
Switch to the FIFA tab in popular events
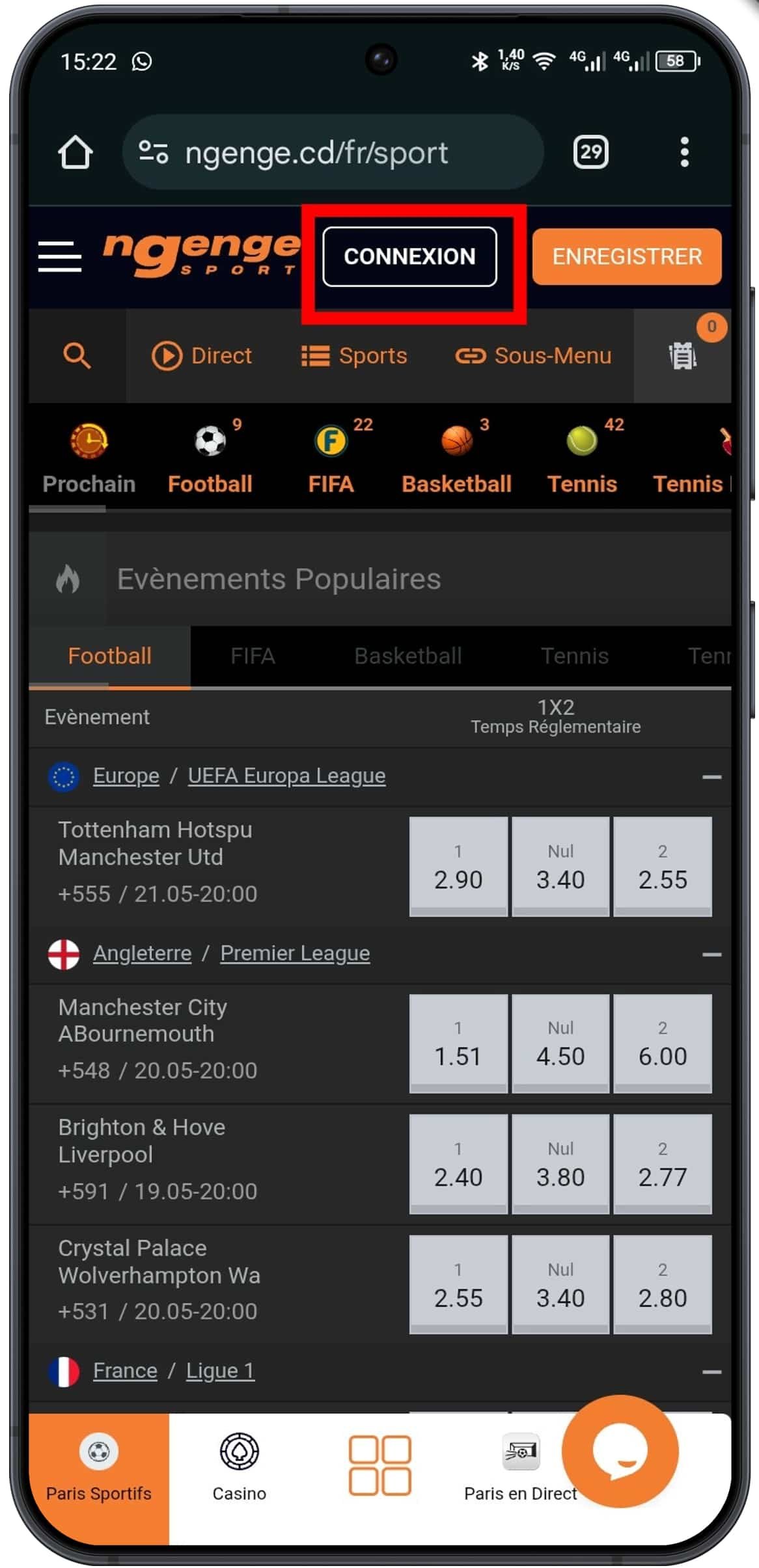253,656
